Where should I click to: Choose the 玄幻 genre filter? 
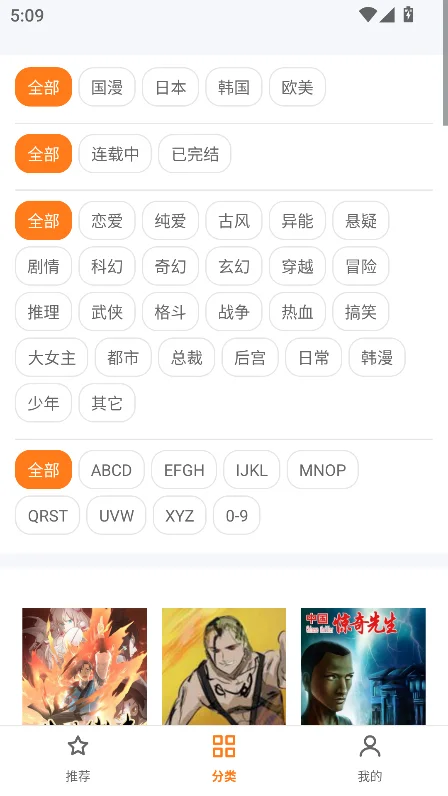coord(234,266)
